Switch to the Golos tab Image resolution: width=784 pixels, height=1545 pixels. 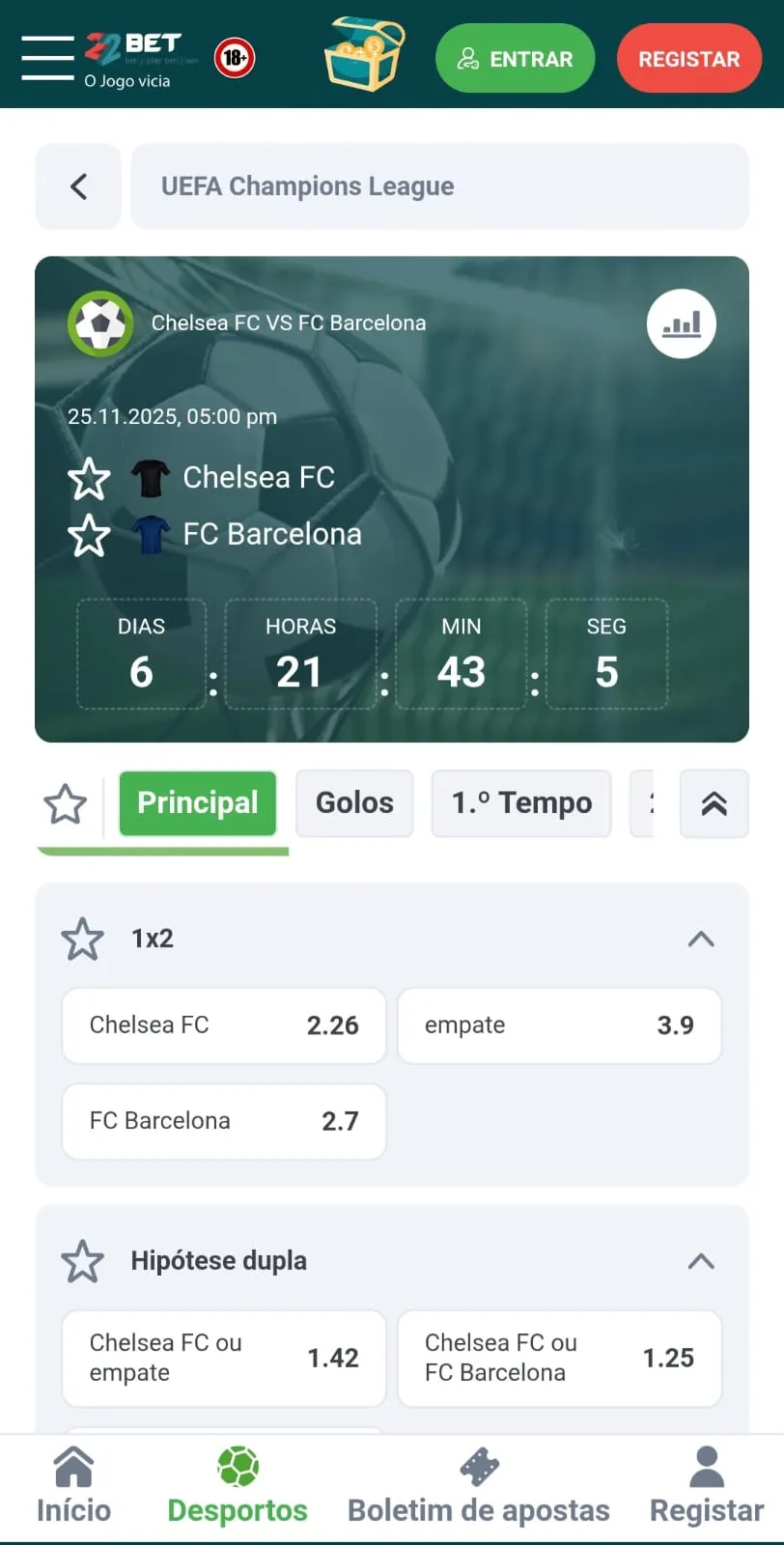[354, 803]
